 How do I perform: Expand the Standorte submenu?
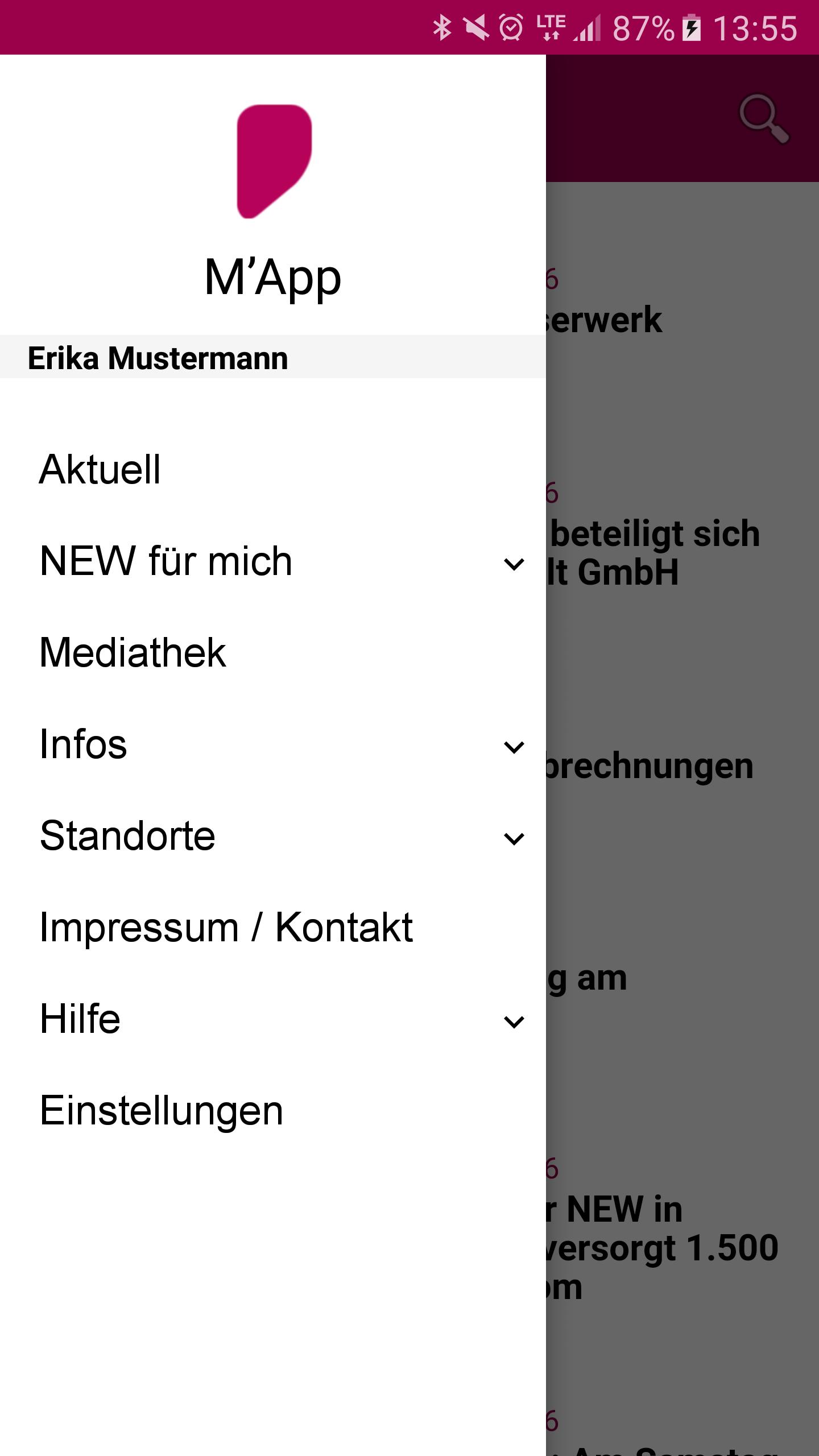coord(514,838)
